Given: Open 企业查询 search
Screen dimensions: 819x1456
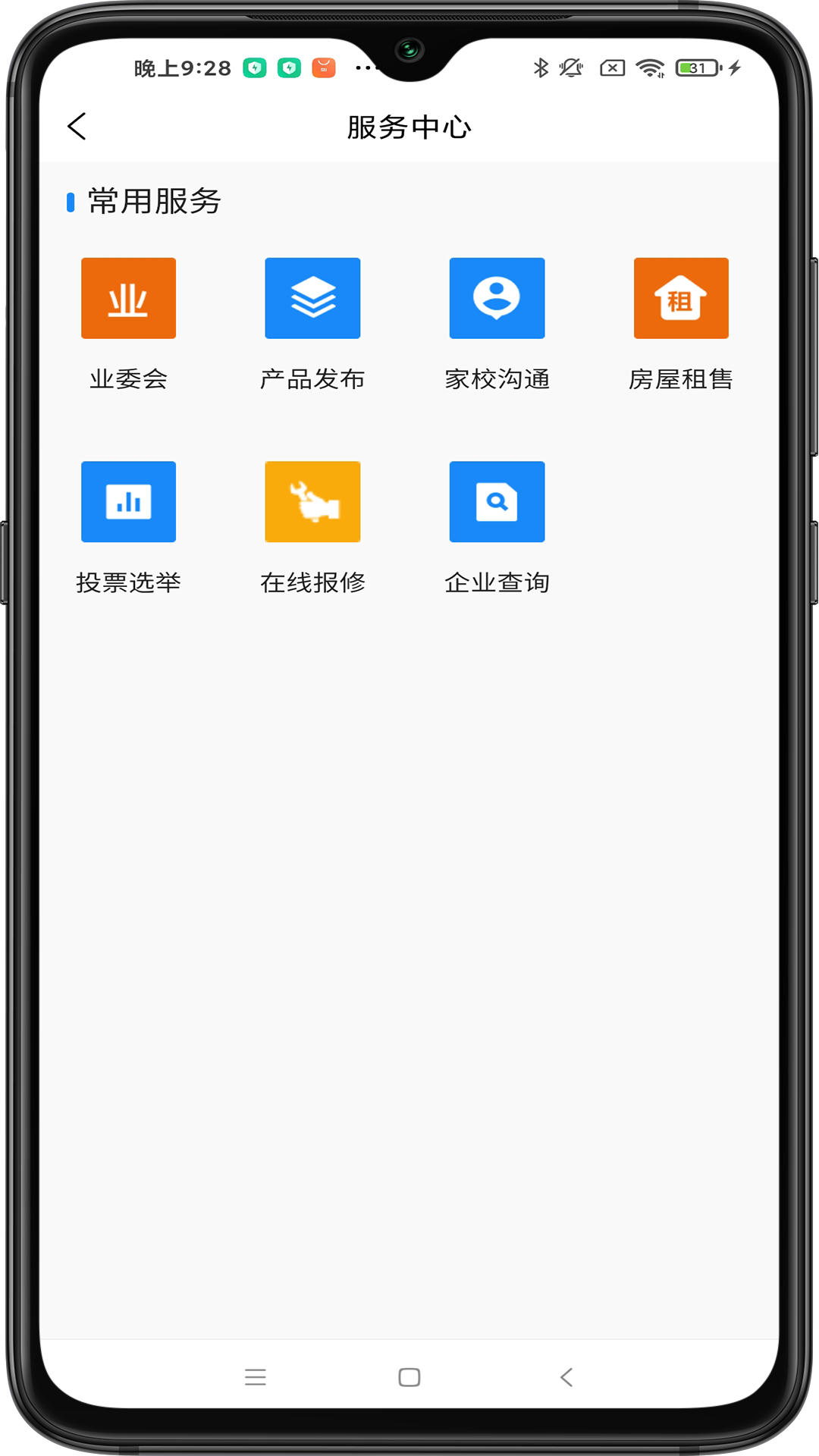Looking at the screenshot, I should pyautogui.click(x=497, y=502).
